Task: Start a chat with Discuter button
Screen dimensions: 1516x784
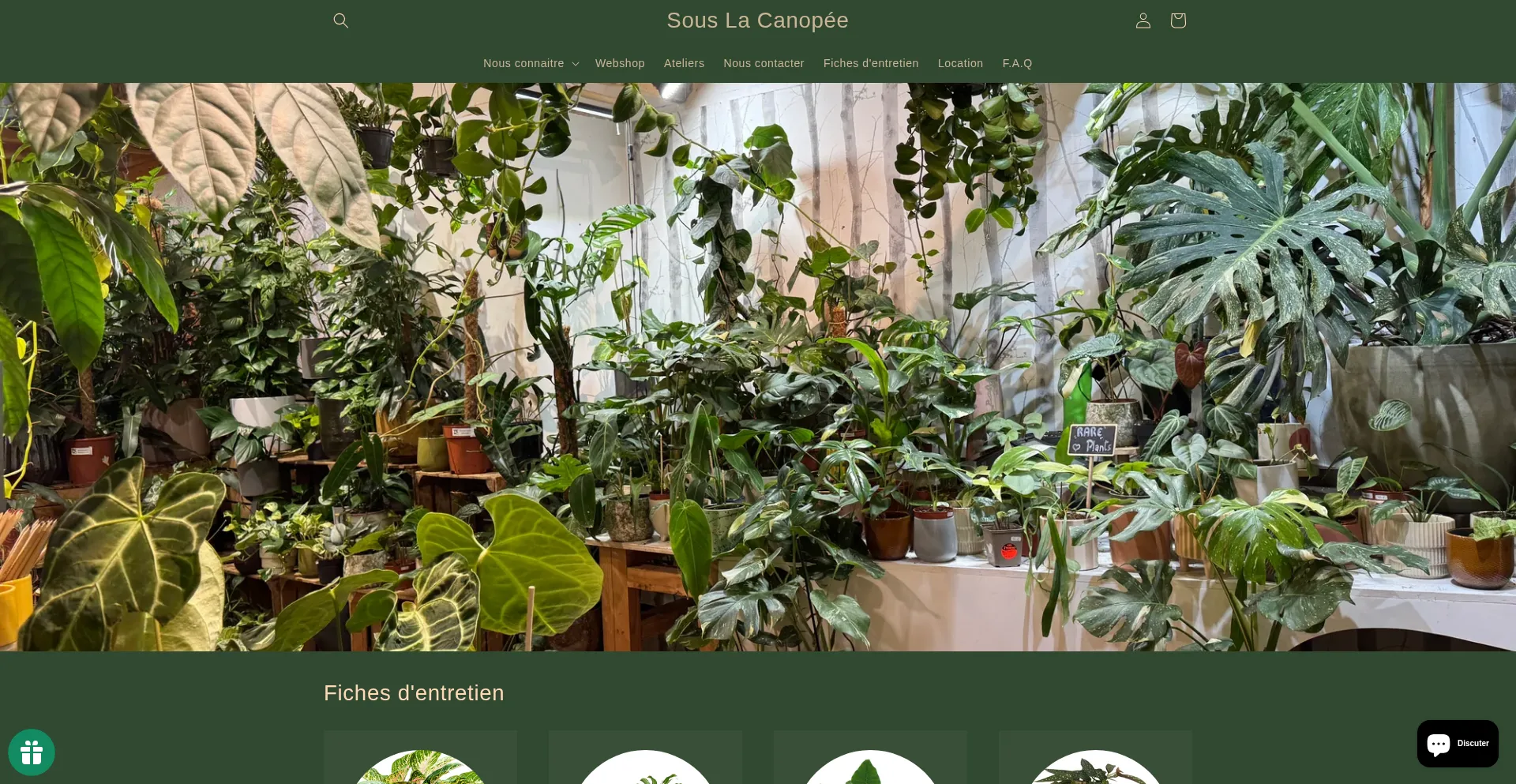Action: pos(1458,743)
